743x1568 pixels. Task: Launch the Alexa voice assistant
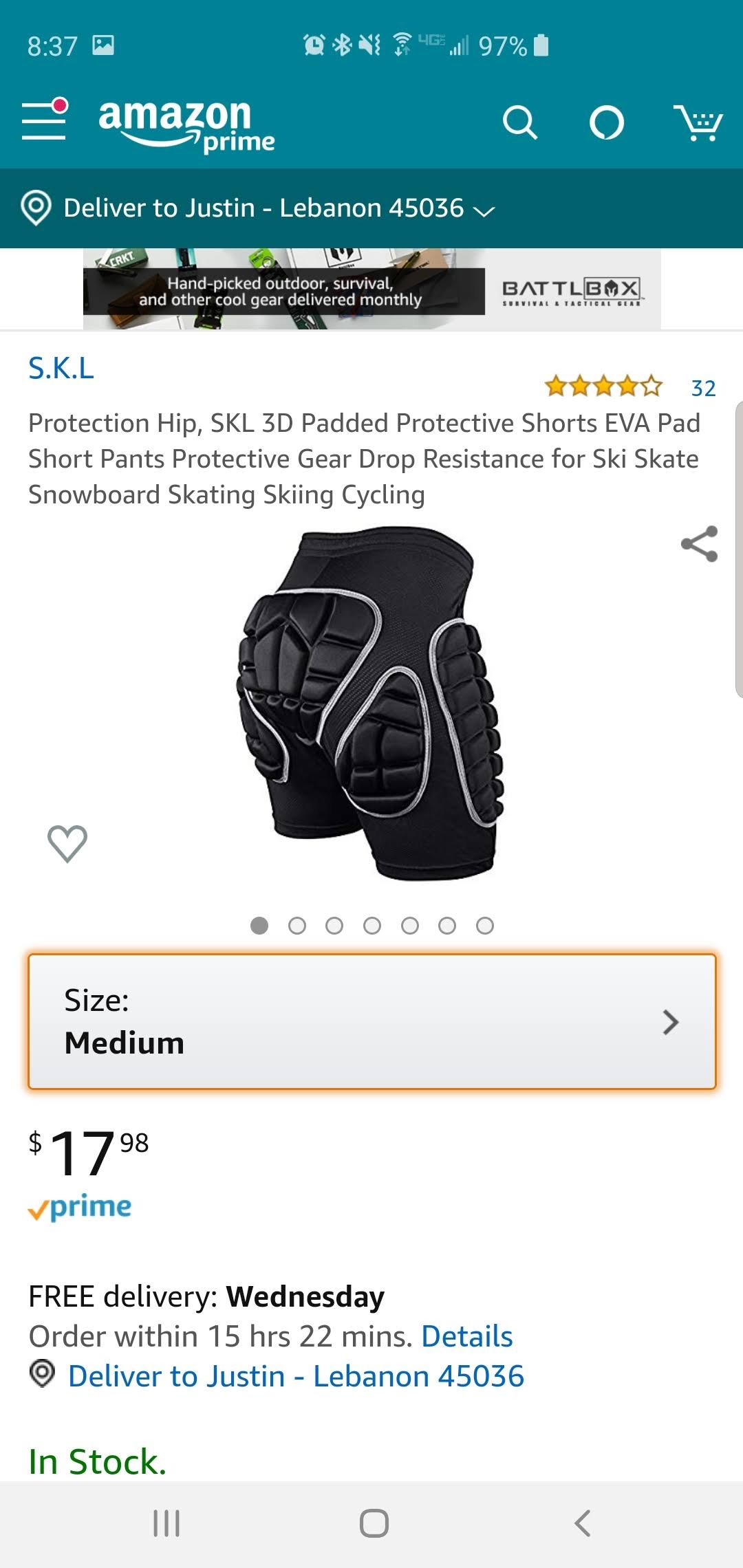pos(607,123)
